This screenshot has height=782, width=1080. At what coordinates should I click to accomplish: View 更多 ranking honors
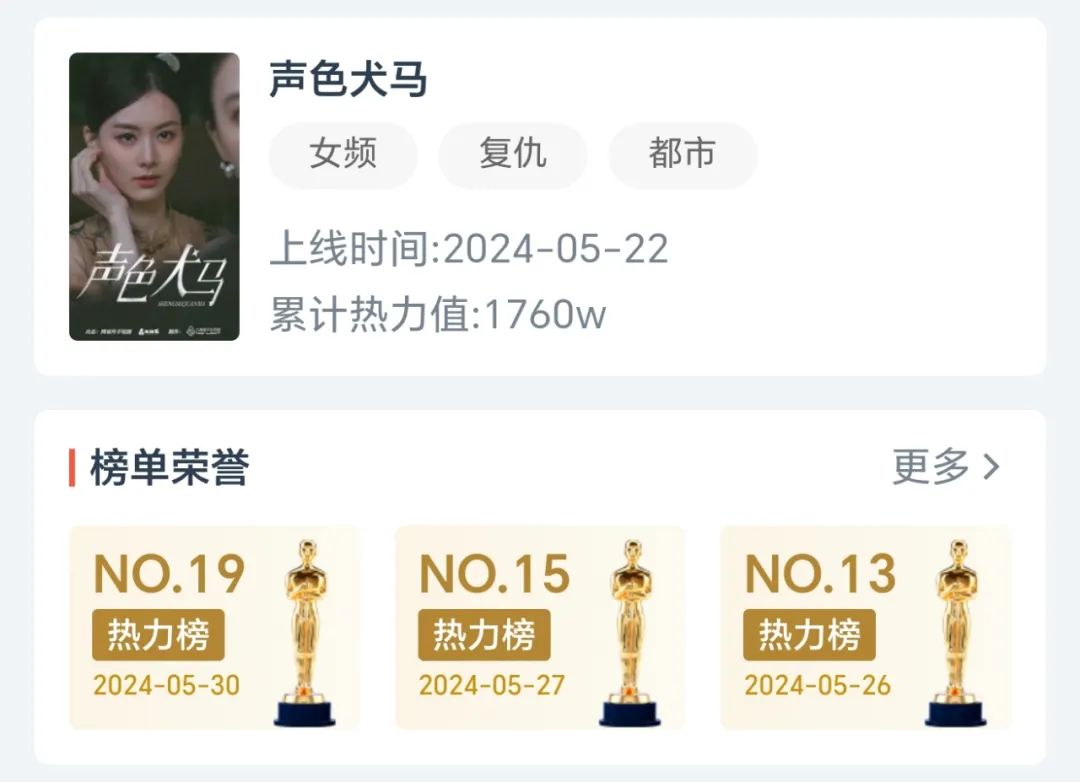pos(945,466)
